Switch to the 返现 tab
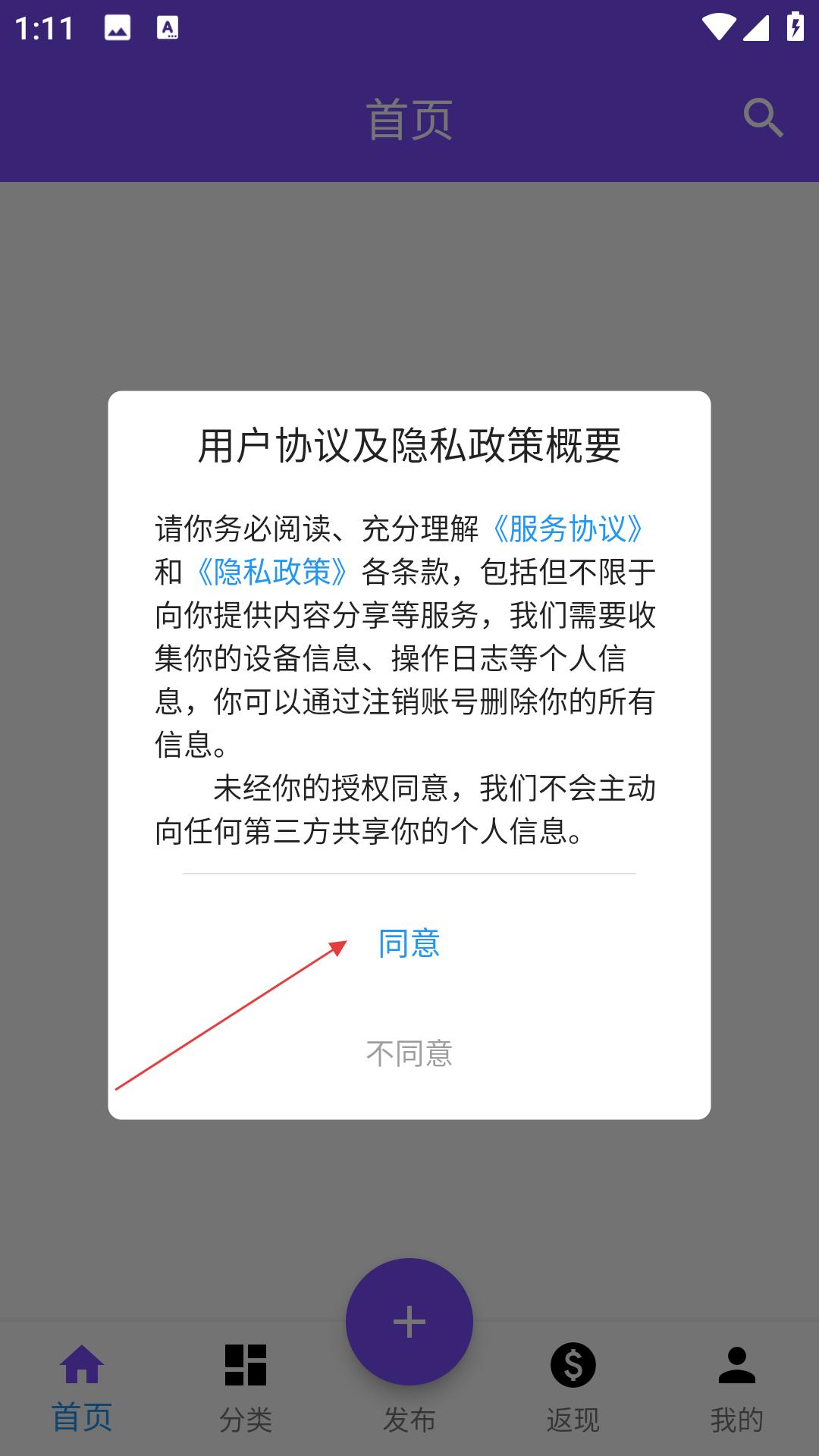Viewport: 819px width, 1456px height. [x=573, y=1386]
